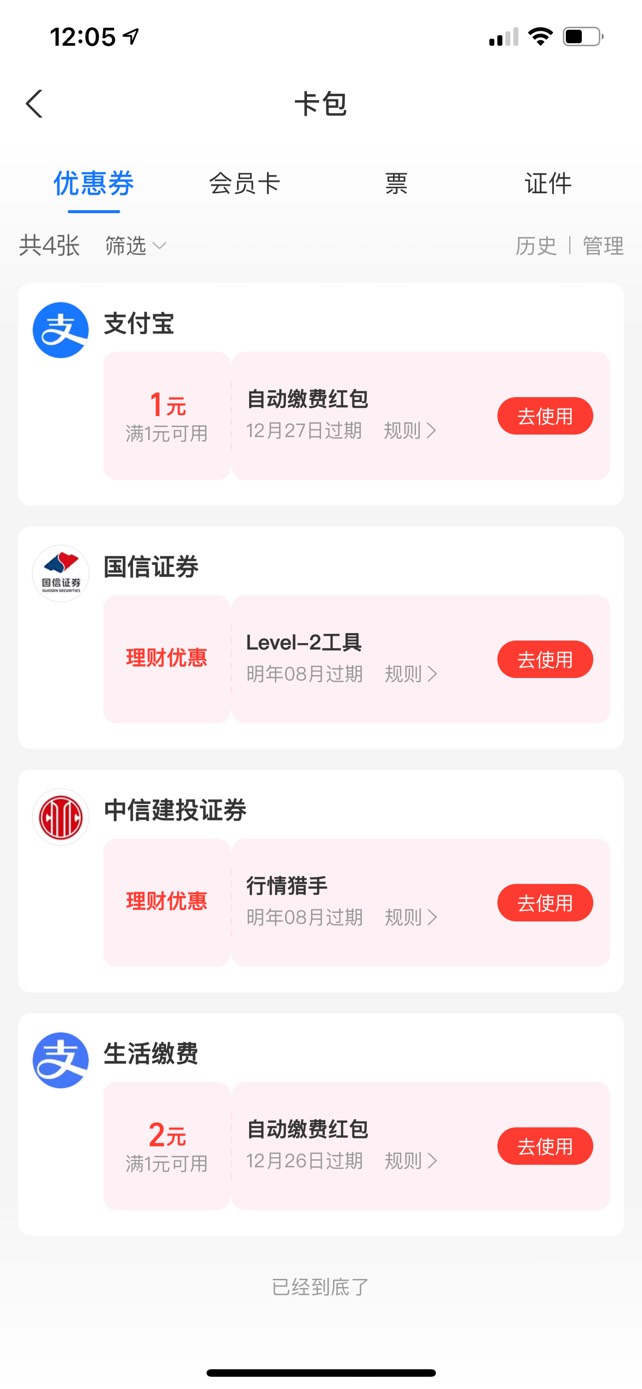View 规则 for the 12月27日 coupon
This screenshot has width=642, height=1389.
[x=411, y=431]
